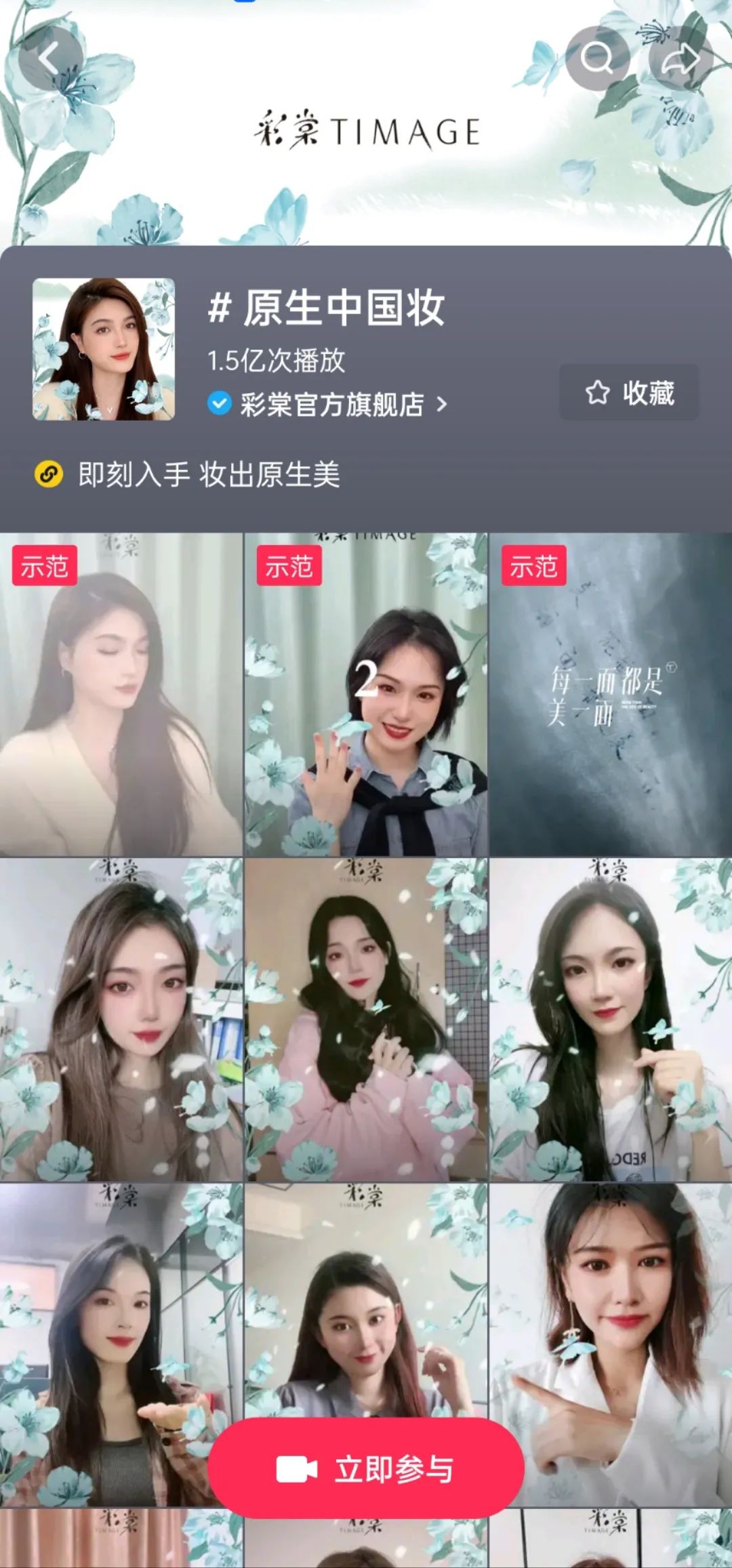The width and height of the screenshot is (732, 1568).
Task: Tap the 收藏 favorite button
Action: pos(628,393)
